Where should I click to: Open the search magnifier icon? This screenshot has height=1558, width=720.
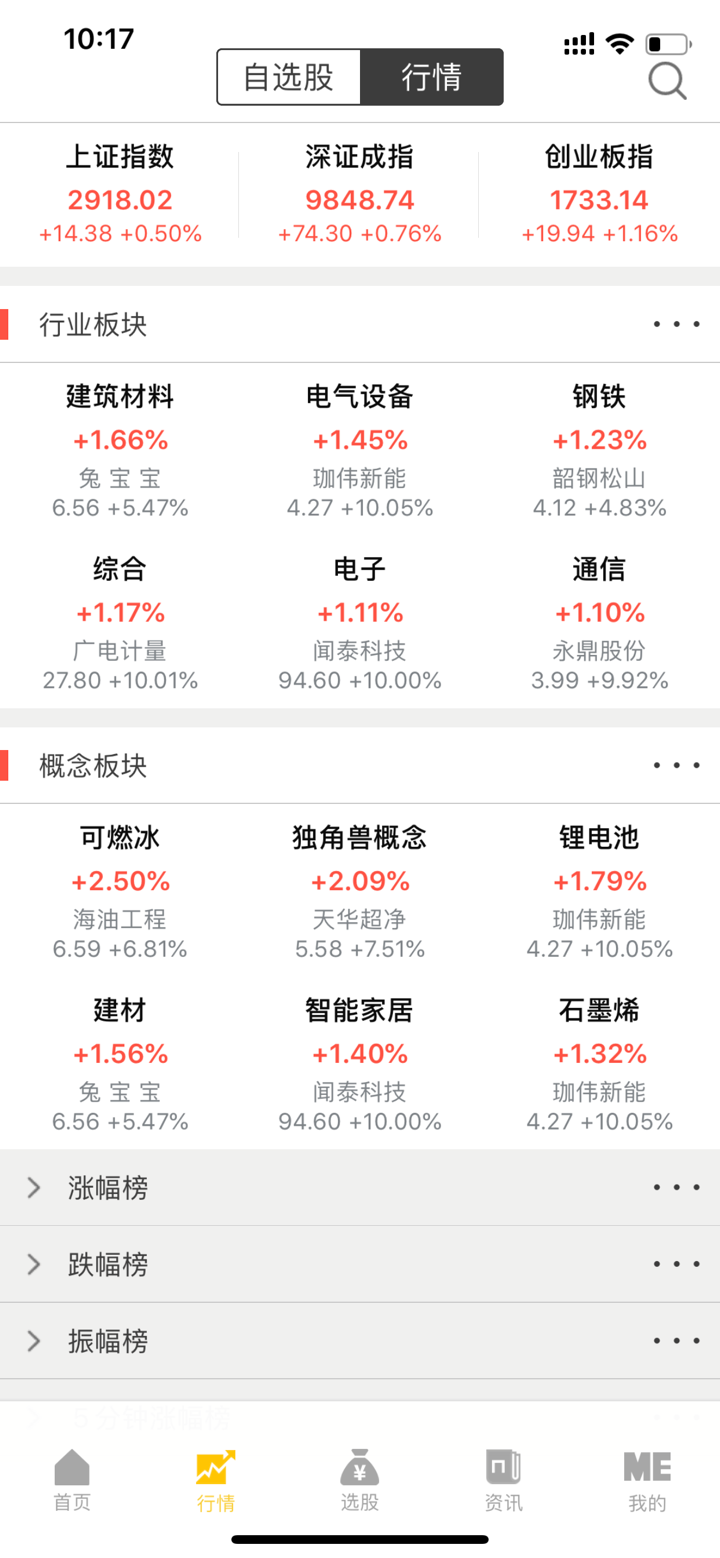[666, 80]
